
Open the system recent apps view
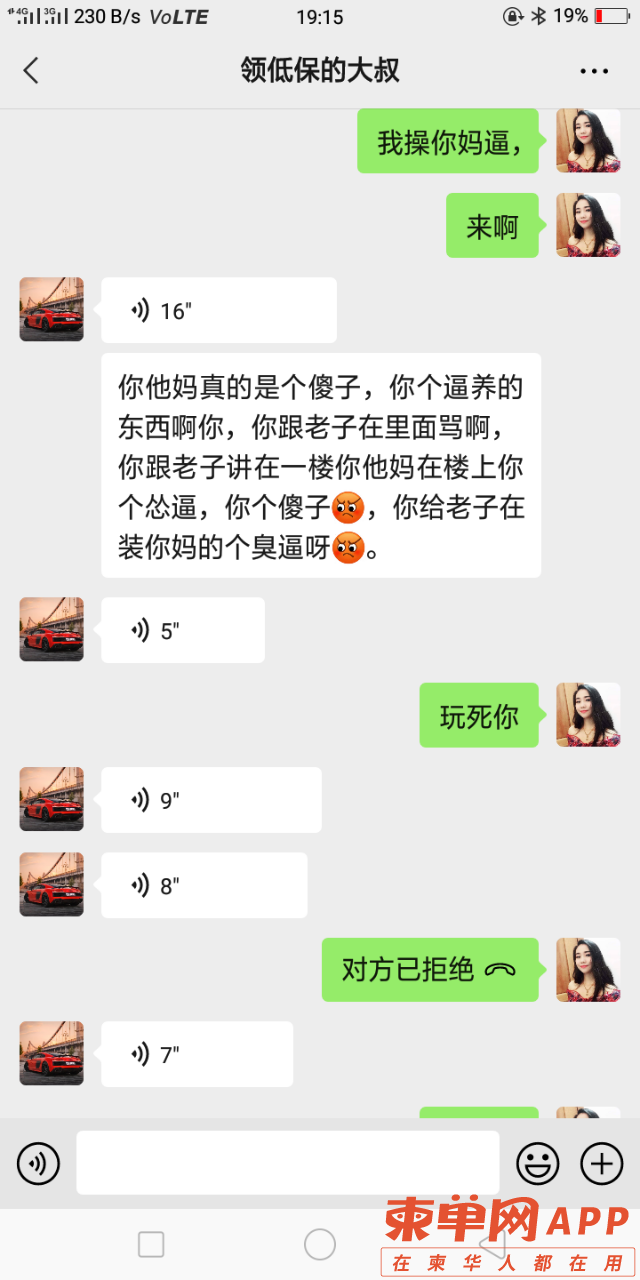coord(151,1244)
